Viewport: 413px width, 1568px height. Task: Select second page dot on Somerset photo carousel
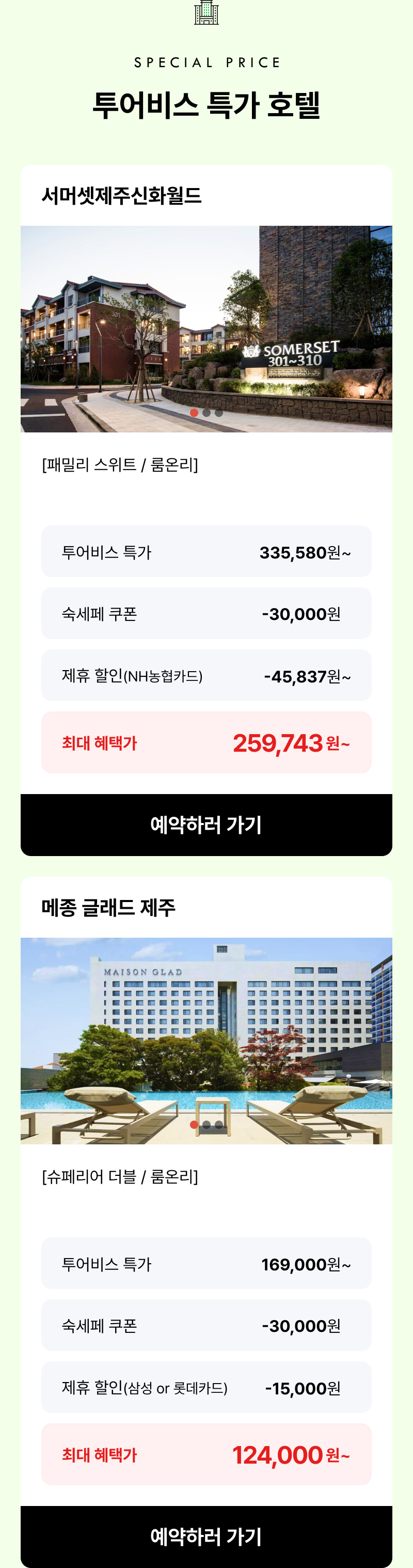click(x=206, y=413)
